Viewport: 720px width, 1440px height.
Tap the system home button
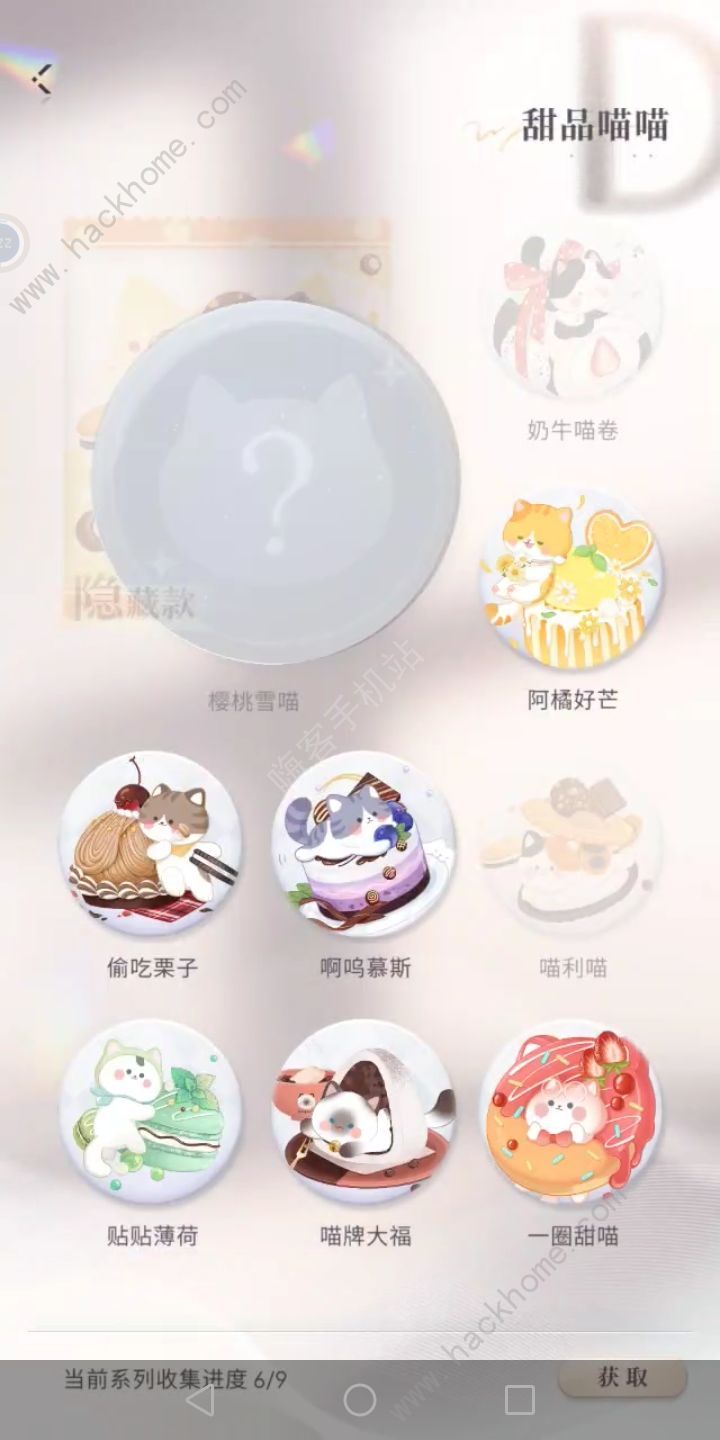click(x=360, y=1400)
